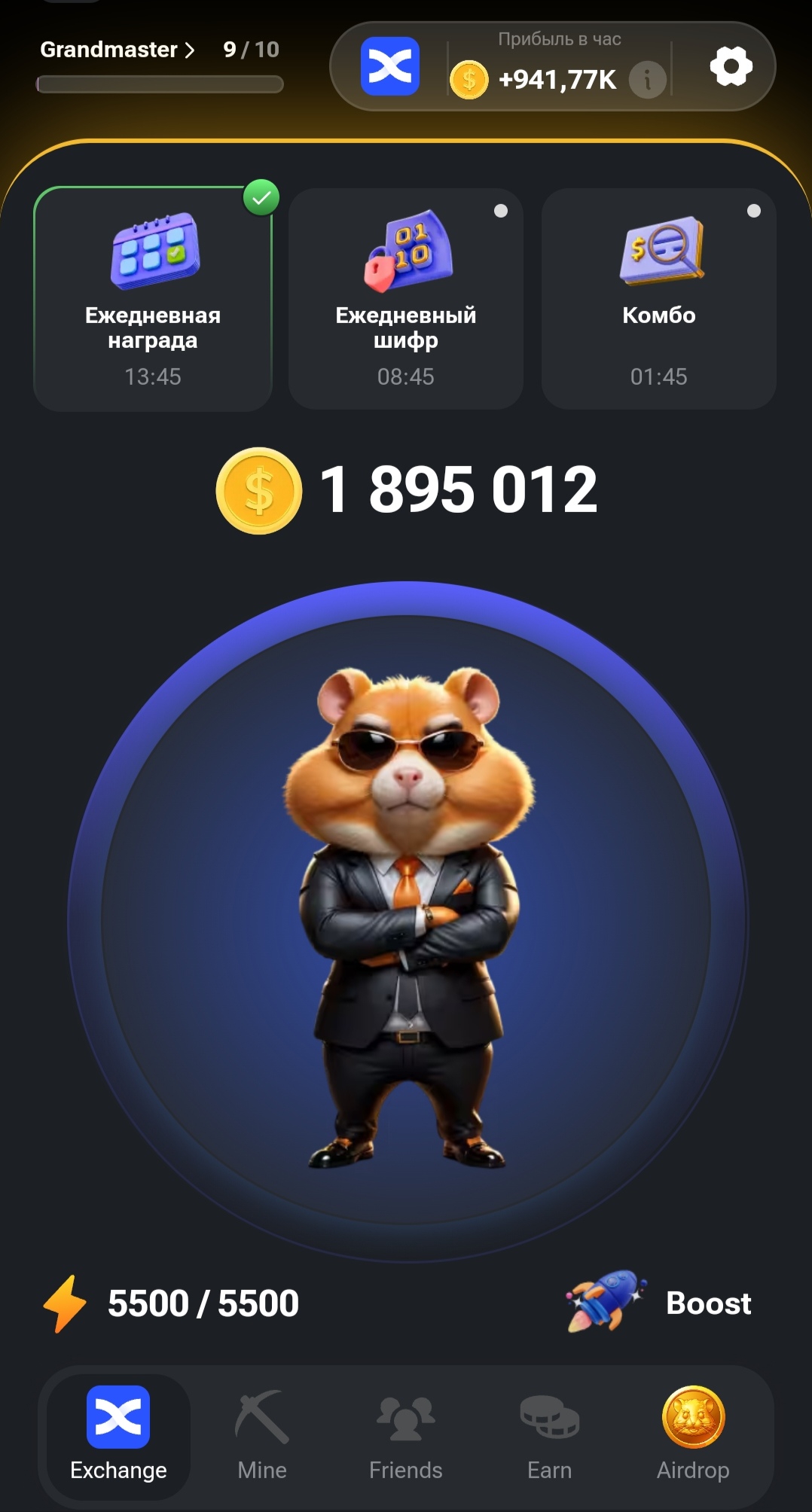
Task: Switch to the Exchange tab
Action: (x=118, y=1435)
